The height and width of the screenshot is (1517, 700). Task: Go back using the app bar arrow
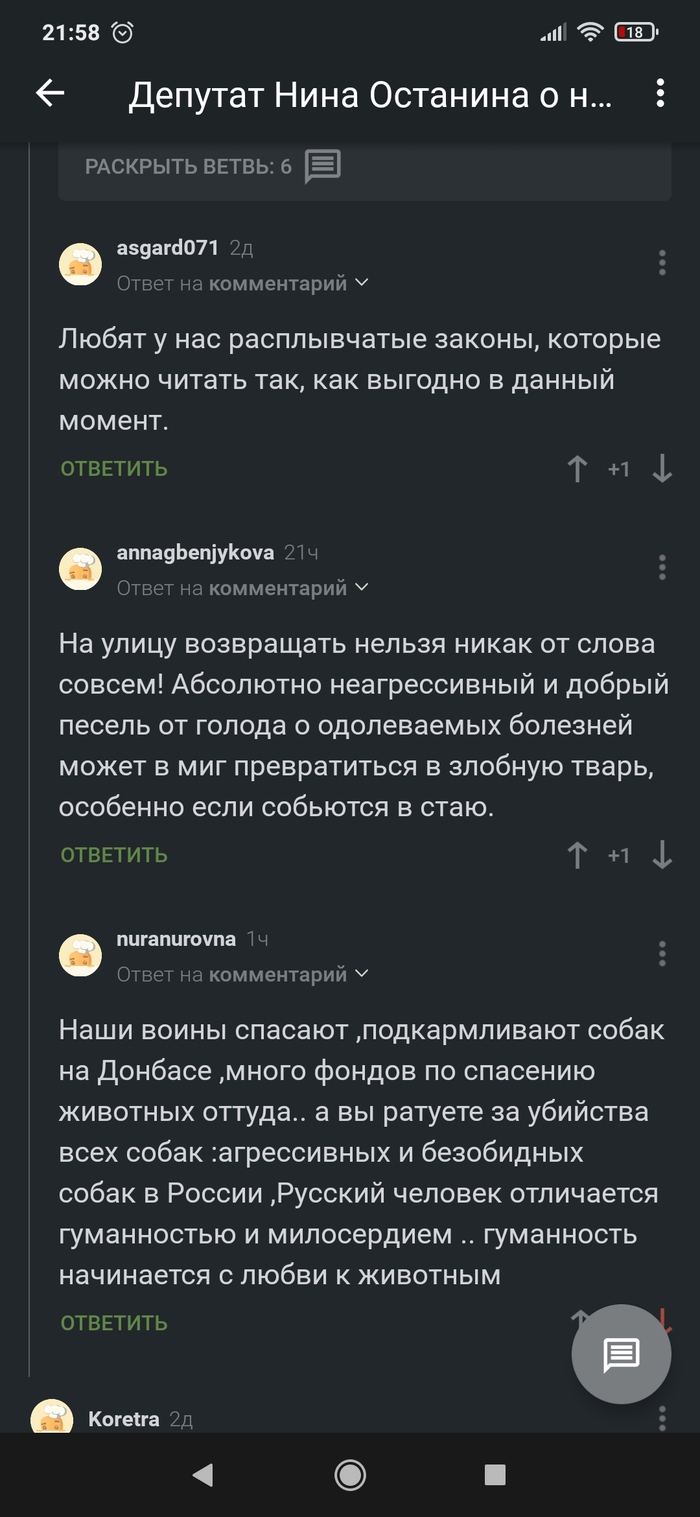click(50, 94)
